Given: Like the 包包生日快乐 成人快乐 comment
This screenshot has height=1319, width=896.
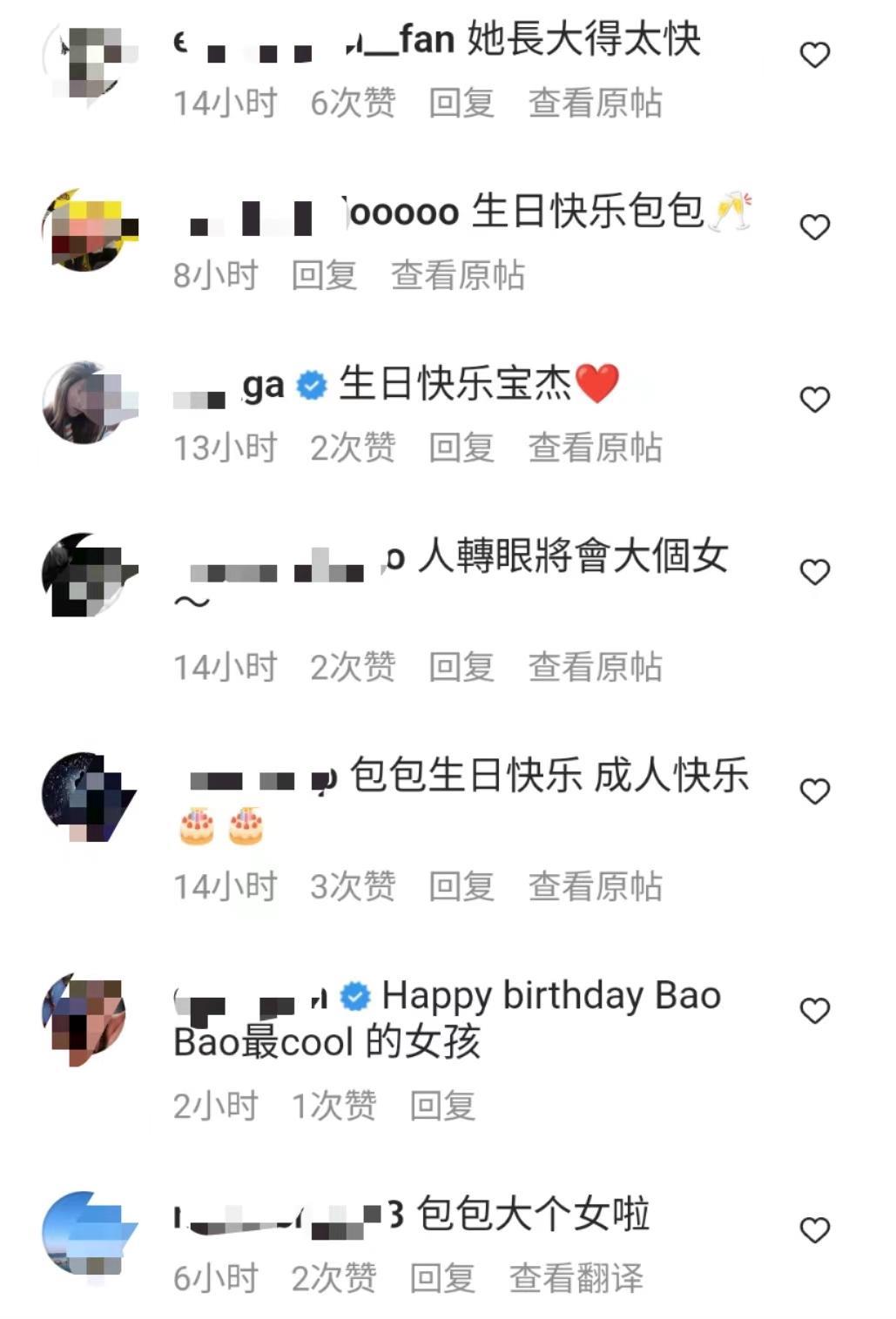Looking at the screenshot, I should (x=814, y=792).
